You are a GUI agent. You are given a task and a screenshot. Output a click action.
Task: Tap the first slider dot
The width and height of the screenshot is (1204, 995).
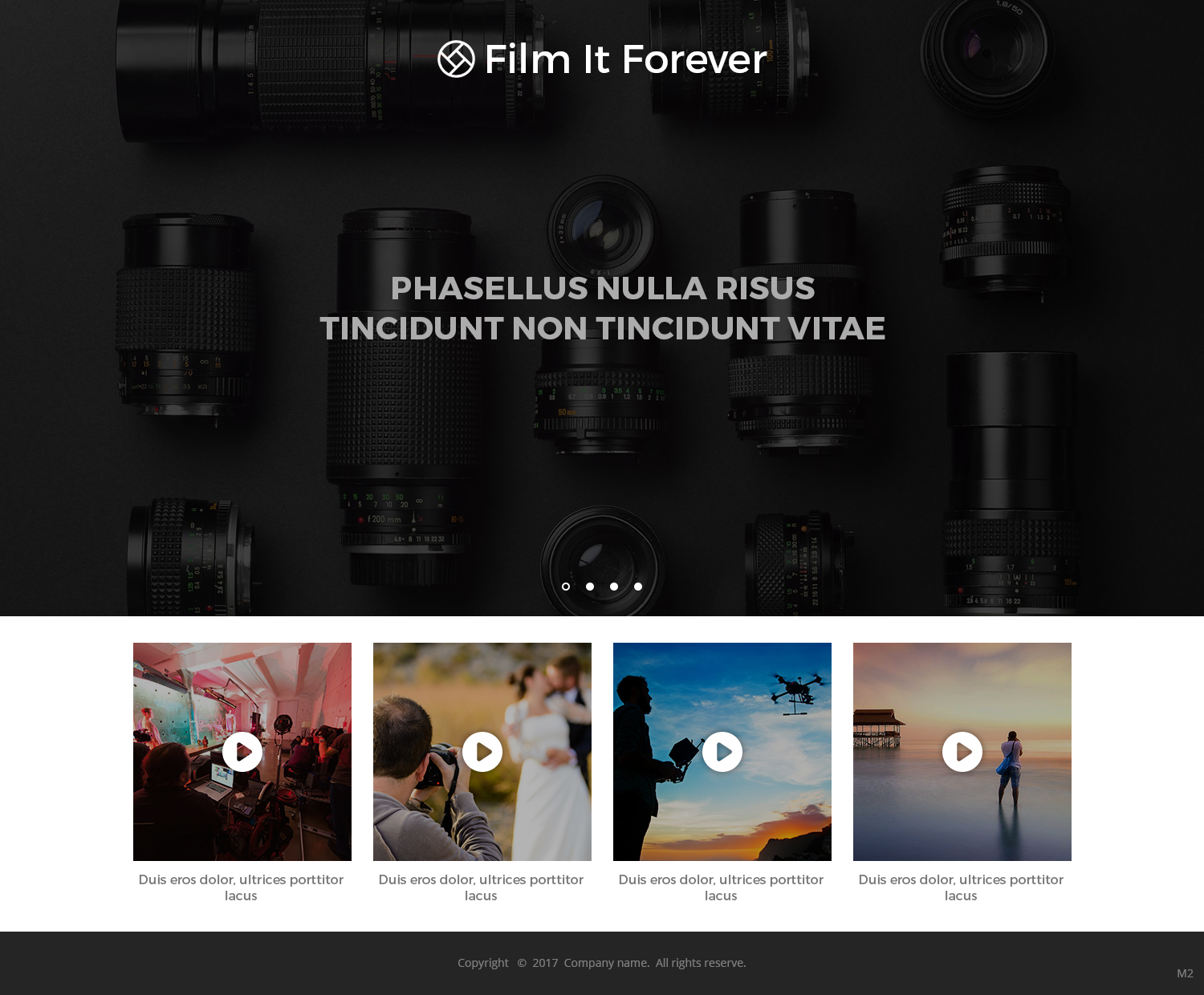click(566, 587)
